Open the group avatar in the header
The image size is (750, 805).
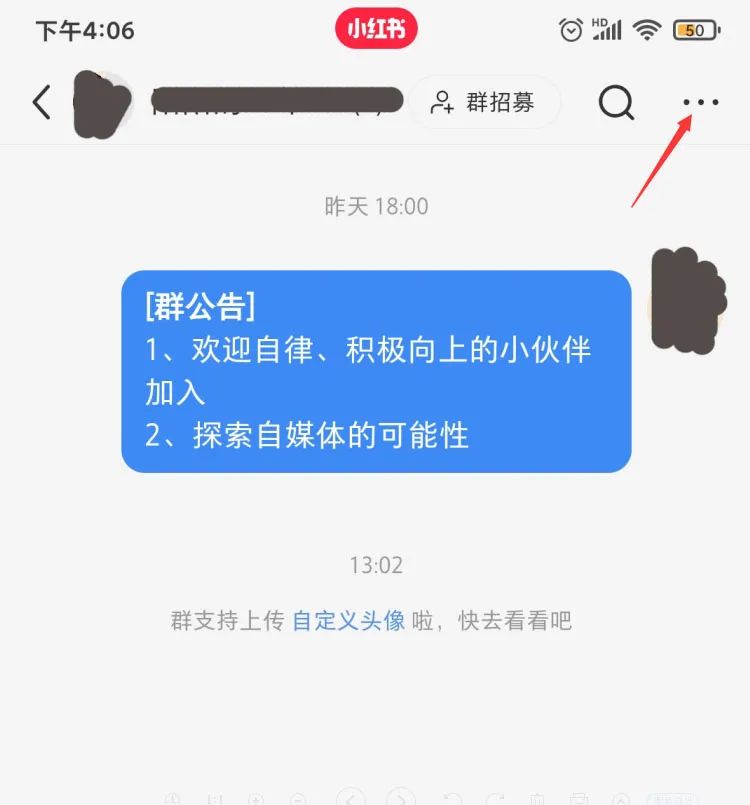105,103
